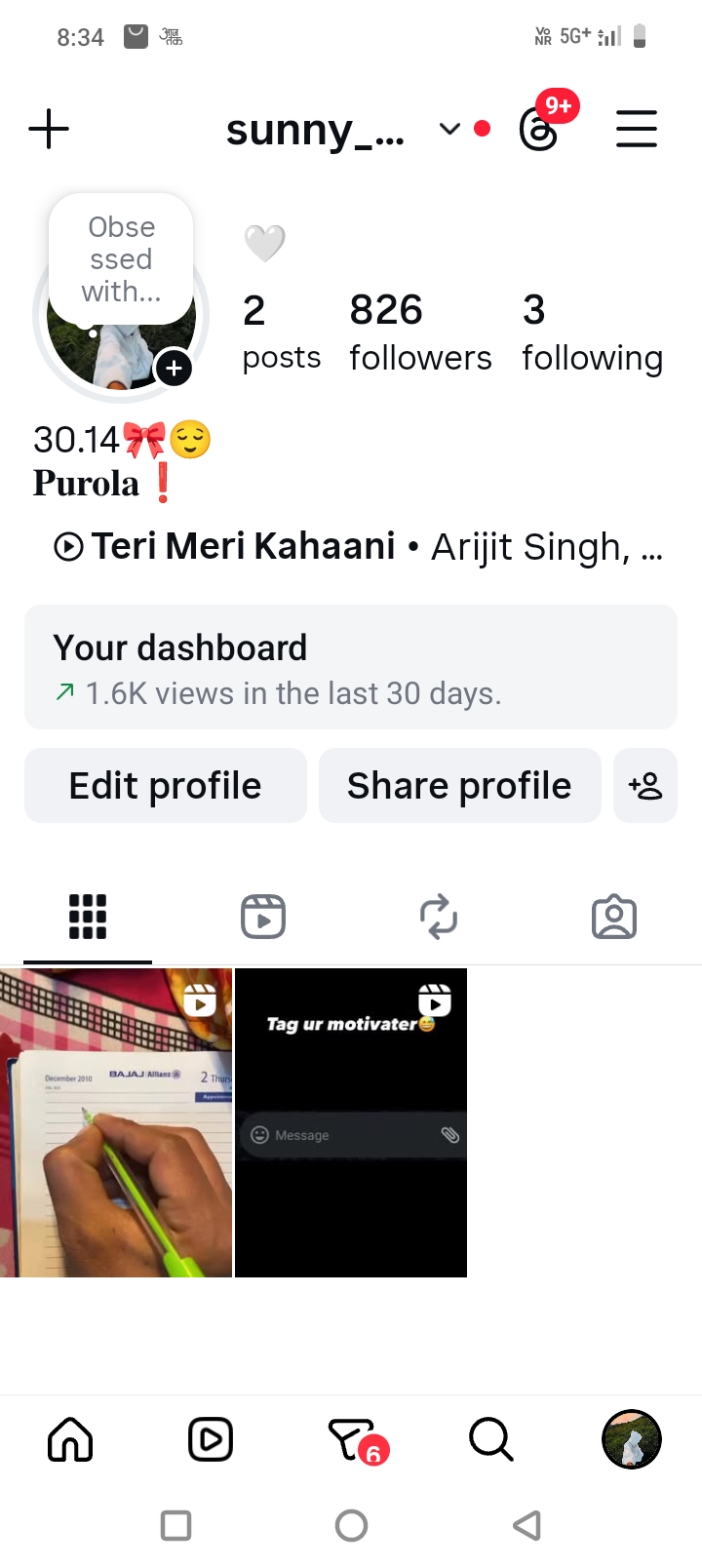Image resolution: width=702 pixels, height=1568 pixels.
Task: Add to story via profile picture plus
Action: click(x=174, y=368)
